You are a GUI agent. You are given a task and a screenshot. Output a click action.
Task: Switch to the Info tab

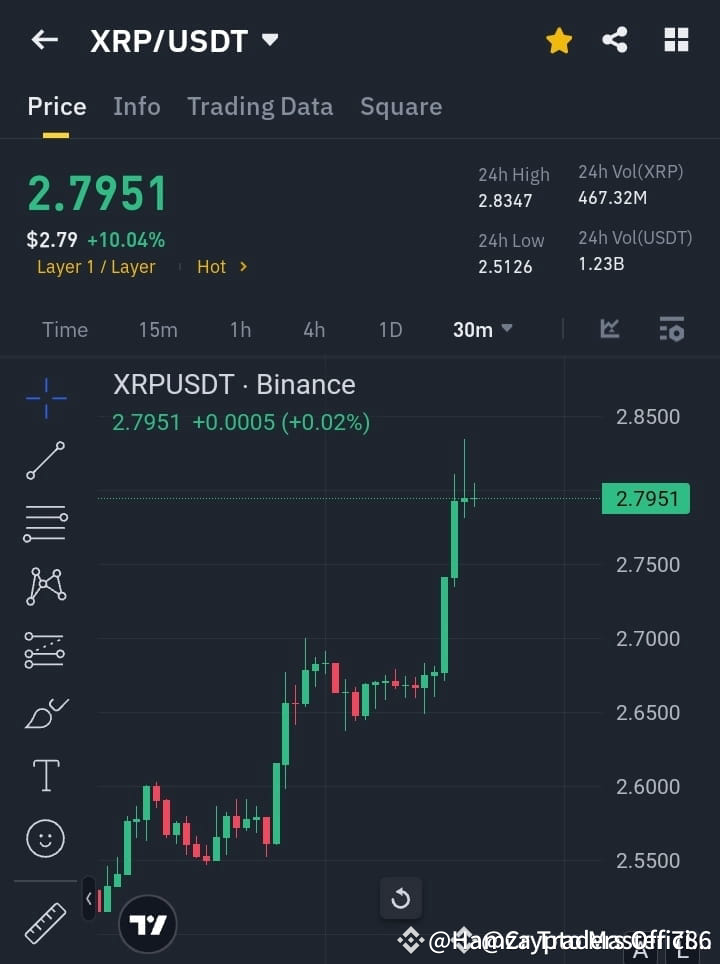coord(137,106)
